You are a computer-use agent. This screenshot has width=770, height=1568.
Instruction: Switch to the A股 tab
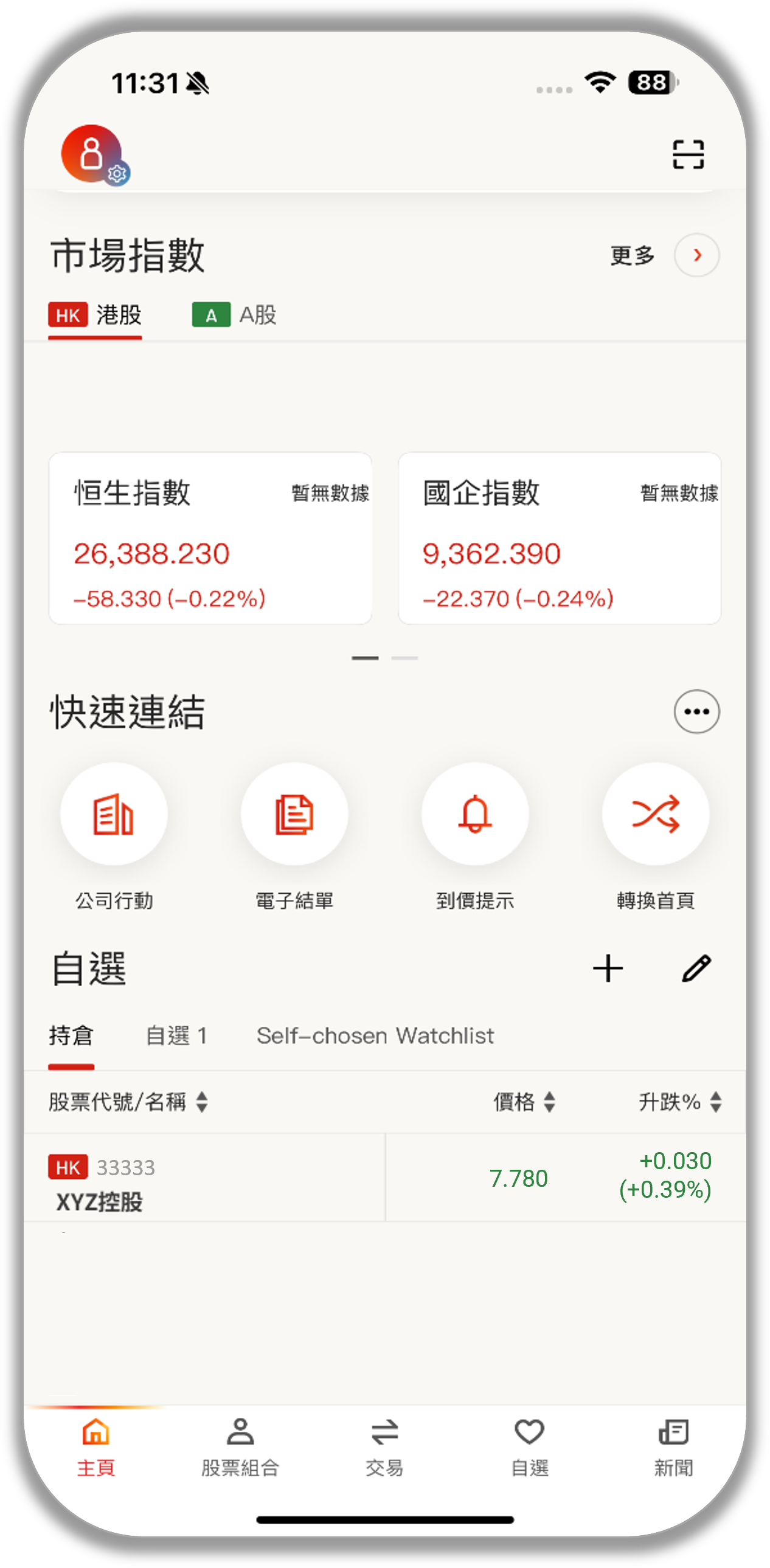click(x=235, y=316)
